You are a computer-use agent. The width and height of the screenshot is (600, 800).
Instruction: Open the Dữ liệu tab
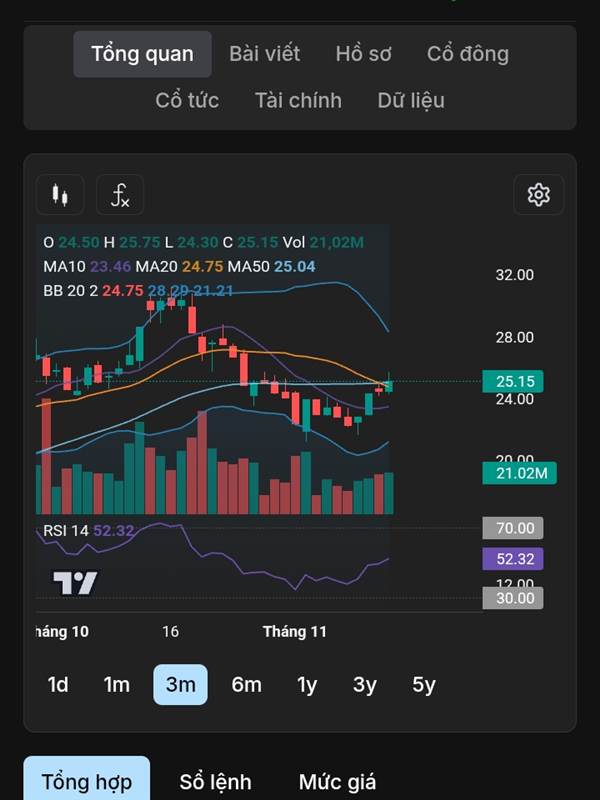[411, 100]
